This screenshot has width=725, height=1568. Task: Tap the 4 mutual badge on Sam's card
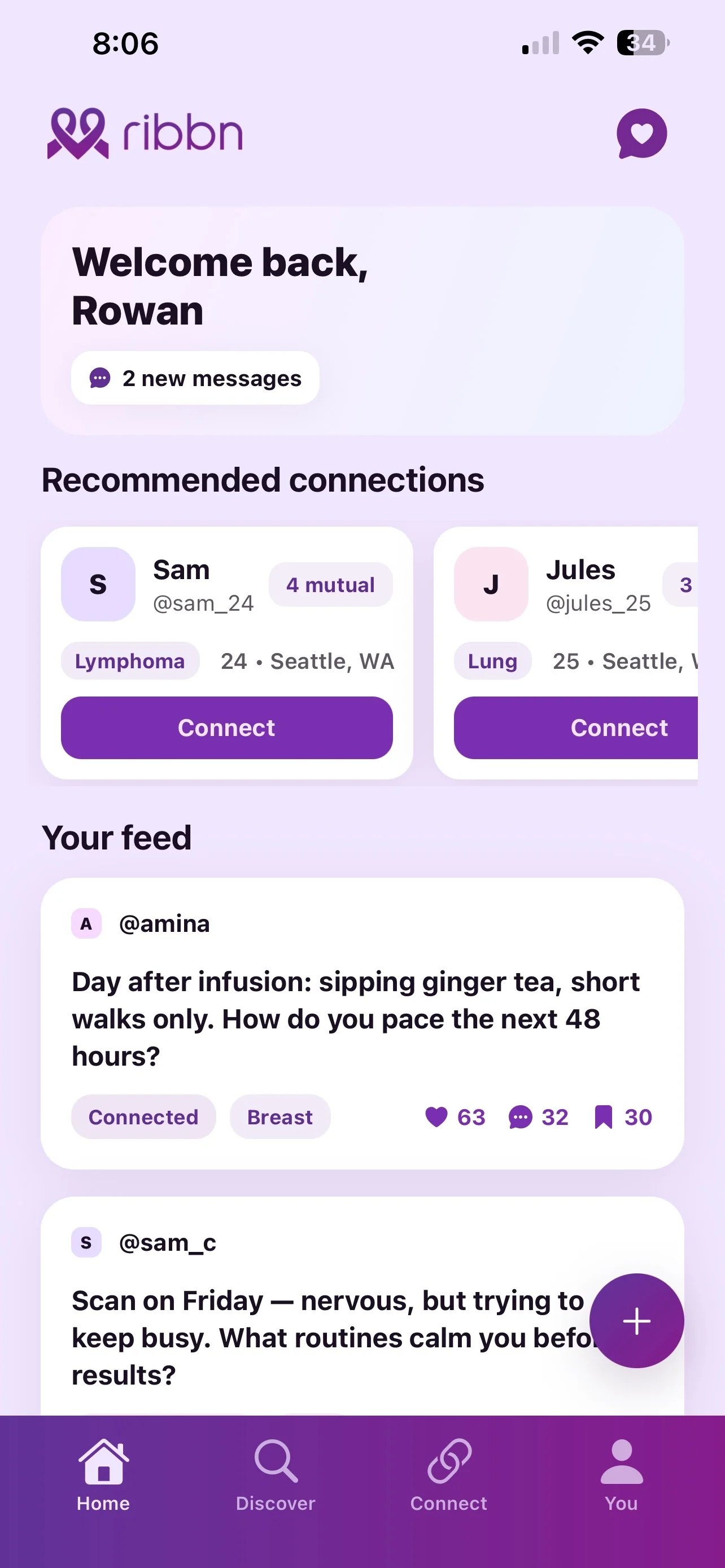point(330,584)
